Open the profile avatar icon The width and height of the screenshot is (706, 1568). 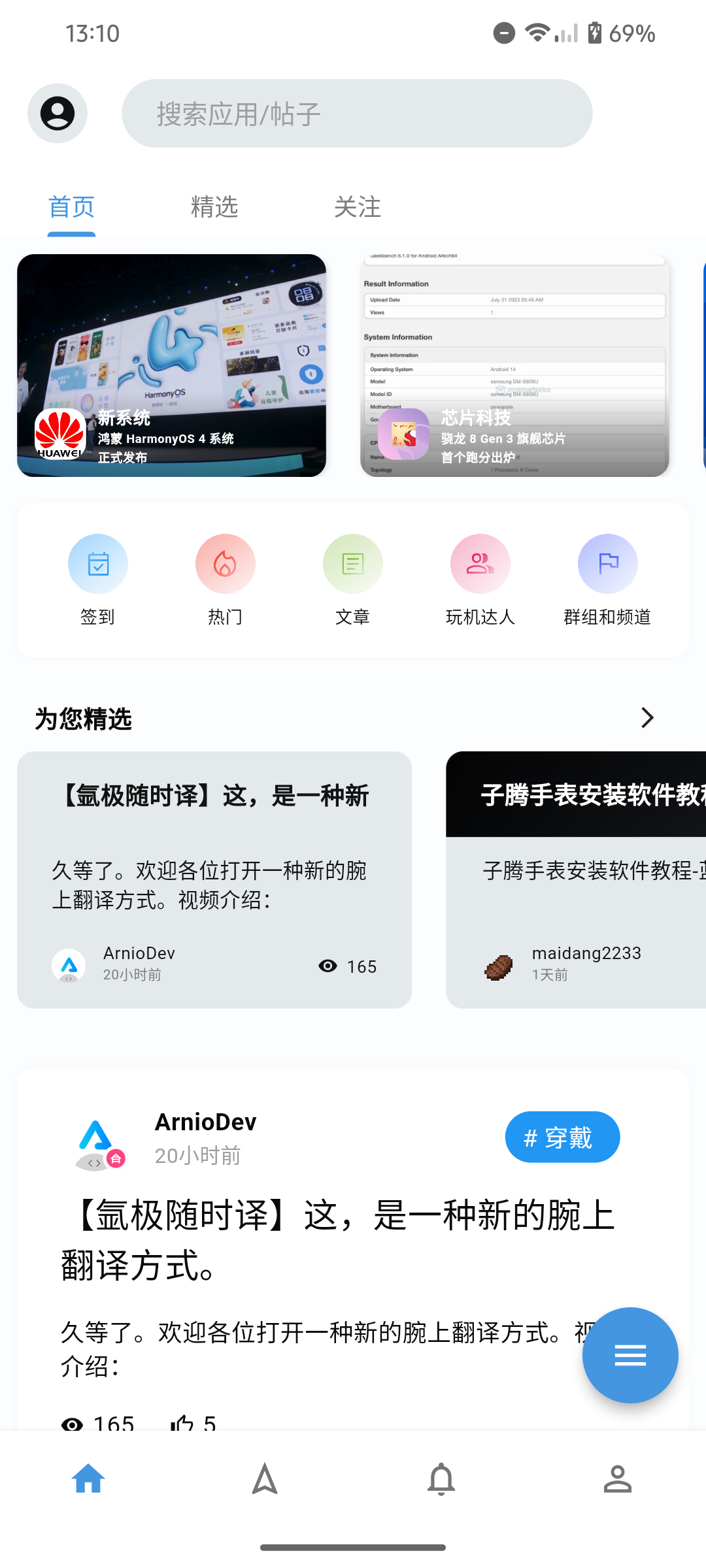pos(58,114)
